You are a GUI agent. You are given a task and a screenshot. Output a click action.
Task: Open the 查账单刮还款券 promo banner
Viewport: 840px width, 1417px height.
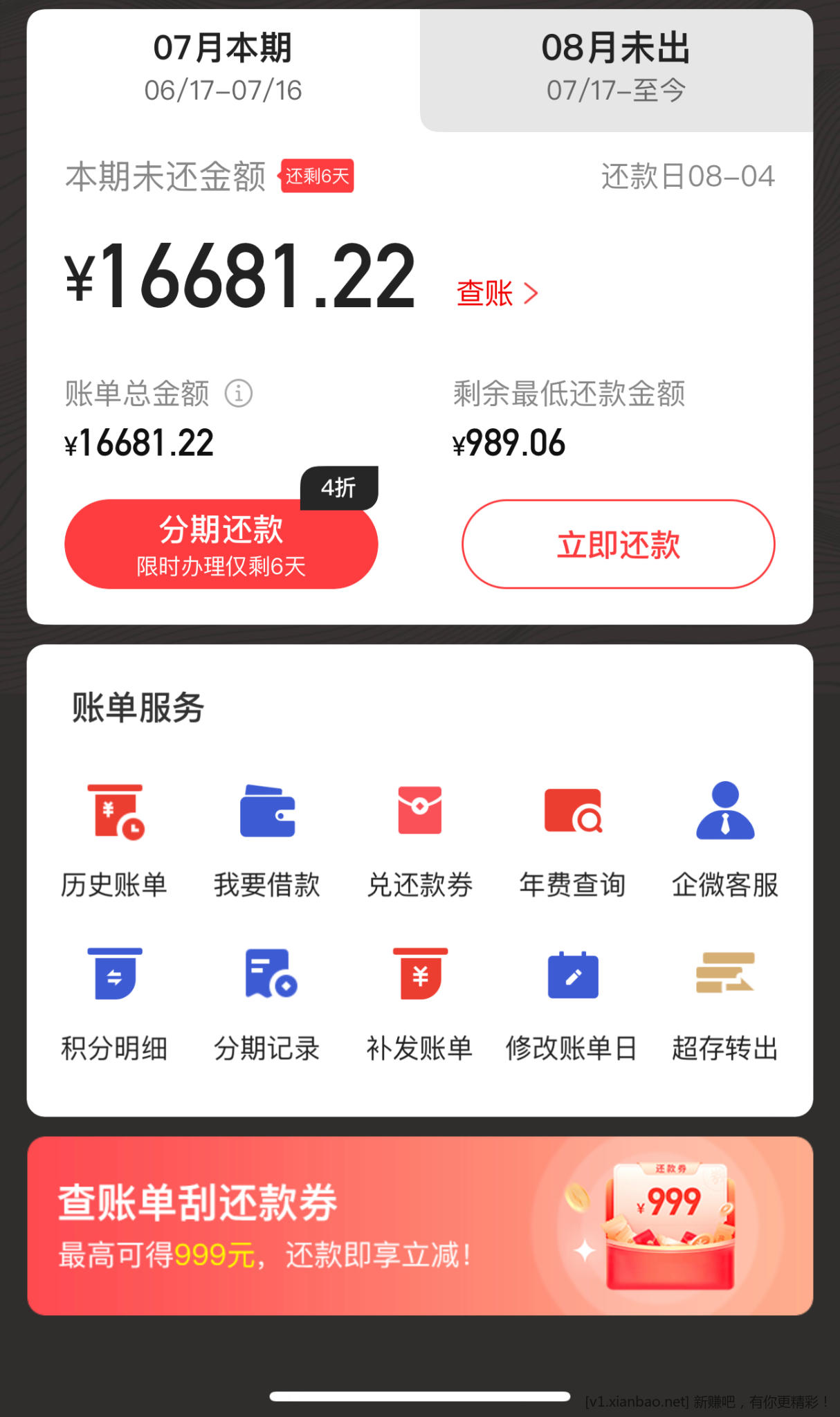coord(419,1225)
